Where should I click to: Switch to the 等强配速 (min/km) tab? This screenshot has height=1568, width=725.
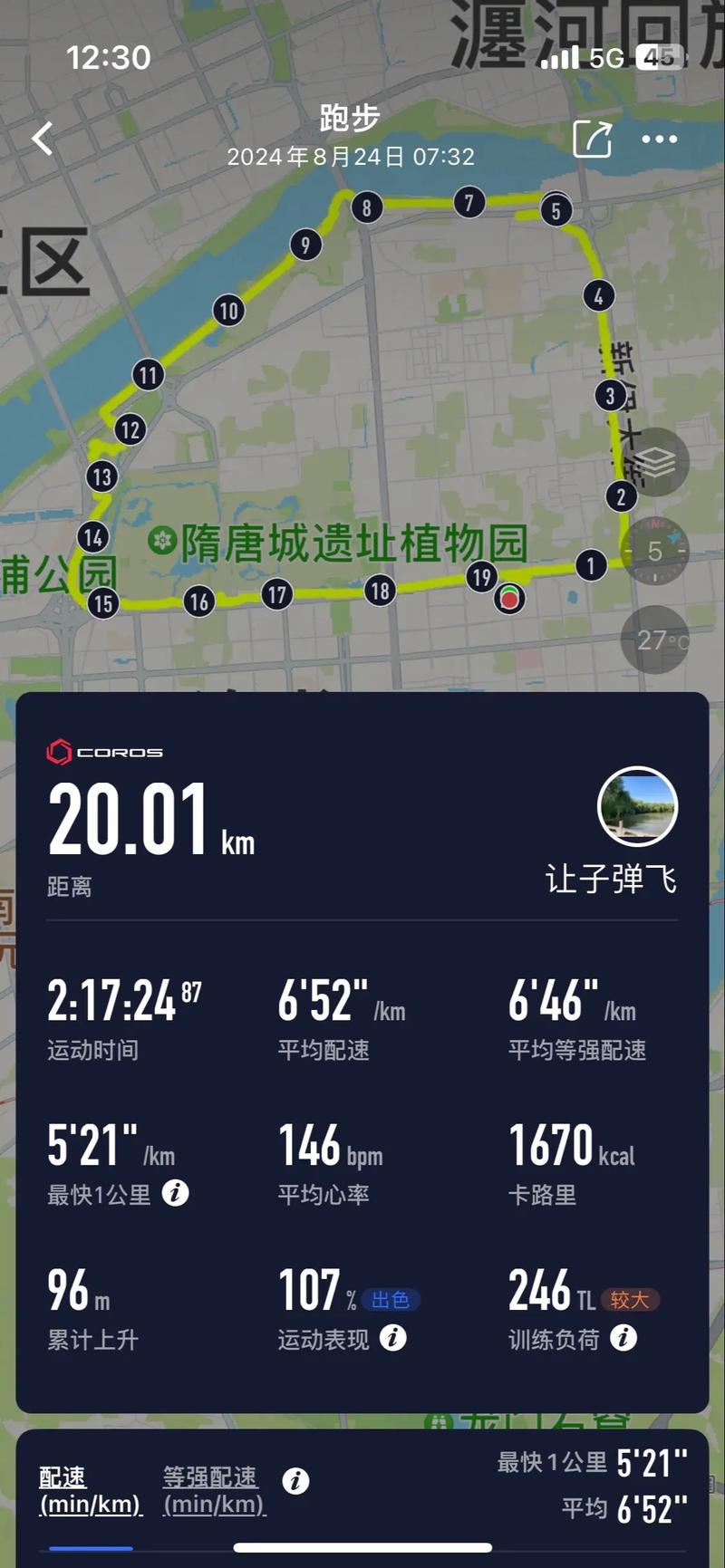click(x=215, y=1491)
